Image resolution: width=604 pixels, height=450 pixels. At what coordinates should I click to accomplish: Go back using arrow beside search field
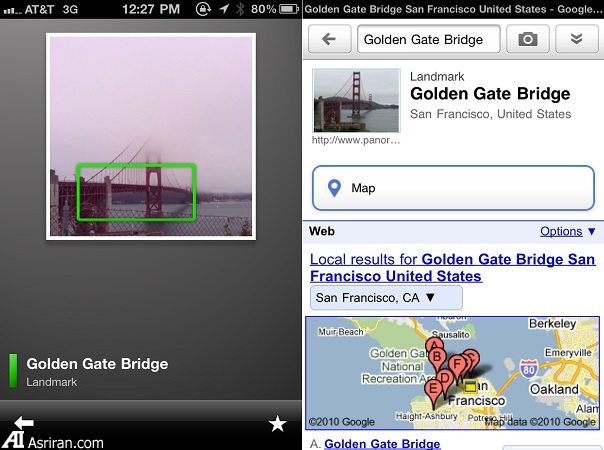point(329,40)
